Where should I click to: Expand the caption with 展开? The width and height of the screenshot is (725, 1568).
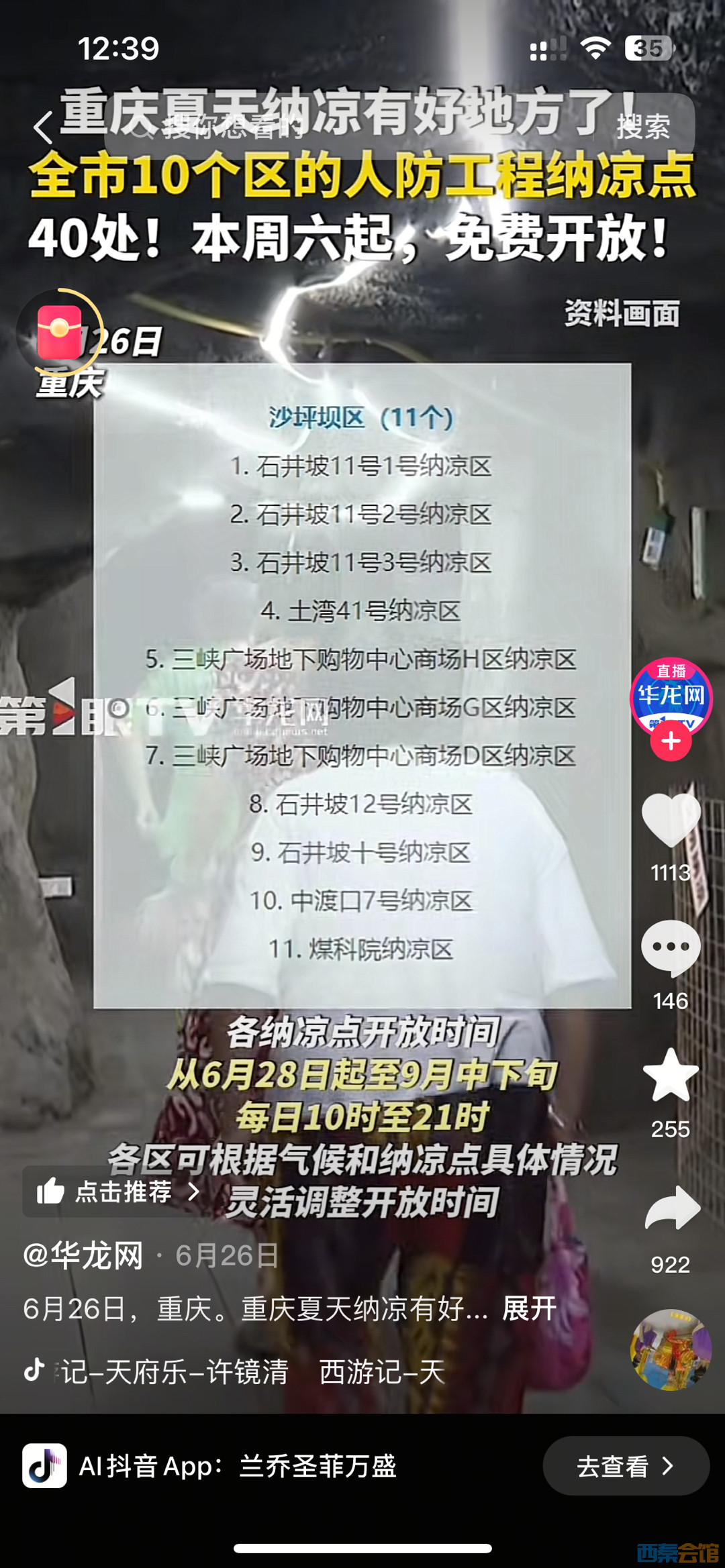click(530, 1308)
